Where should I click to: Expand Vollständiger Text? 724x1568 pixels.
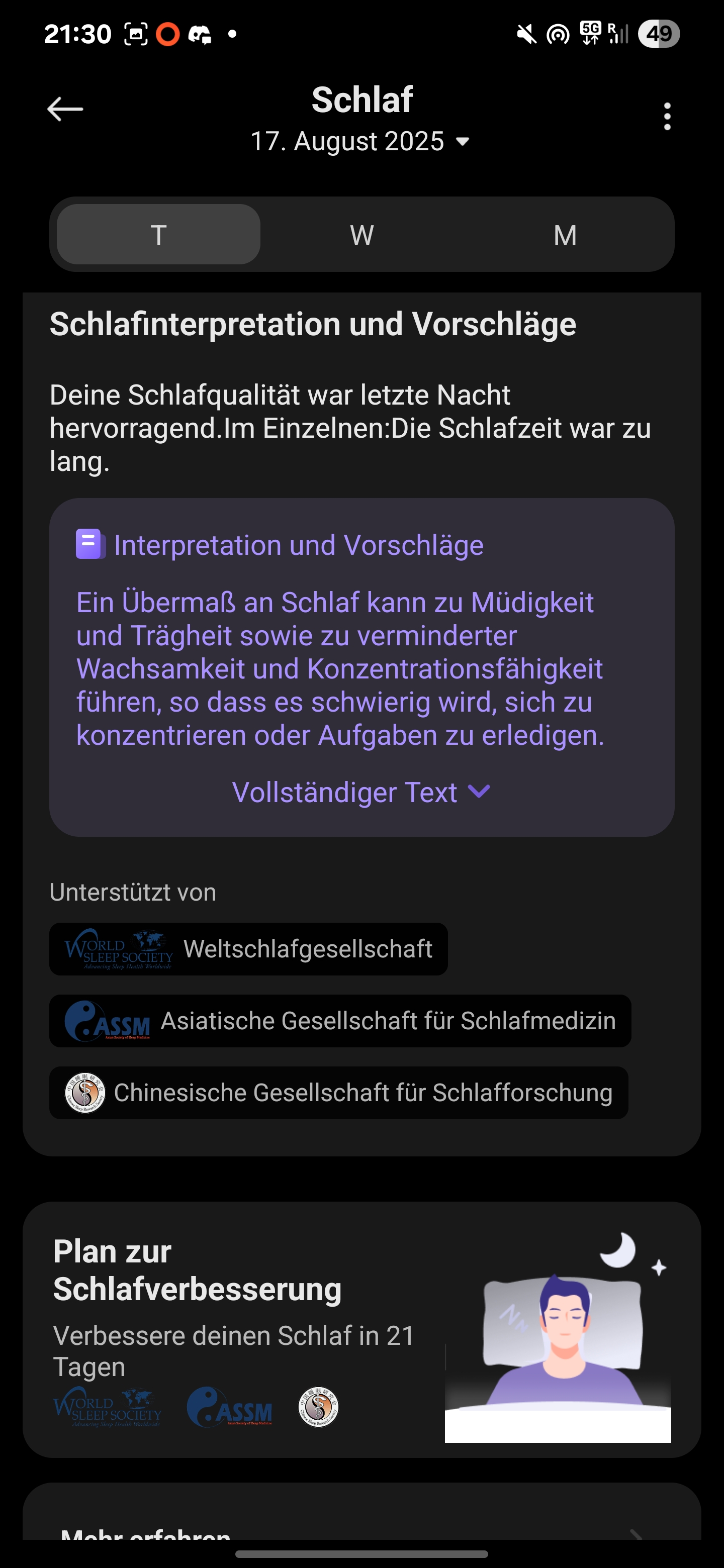click(361, 792)
